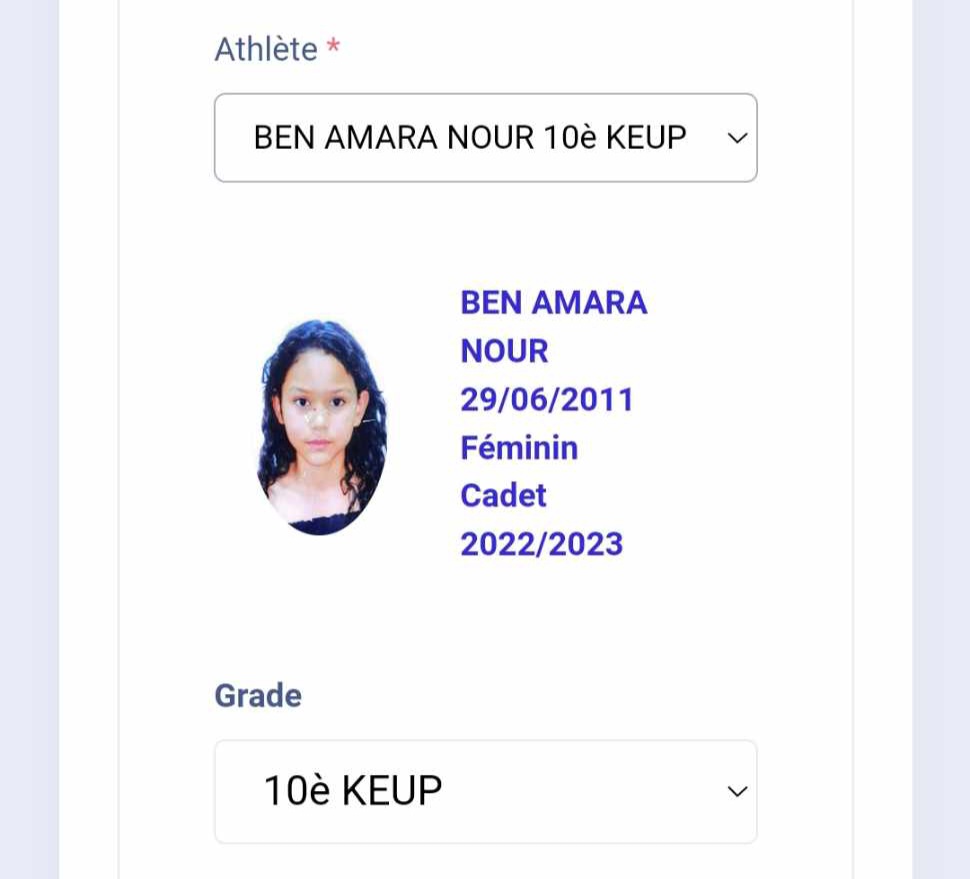Open the Athlète dropdown selector
The image size is (970, 879).
(485, 138)
